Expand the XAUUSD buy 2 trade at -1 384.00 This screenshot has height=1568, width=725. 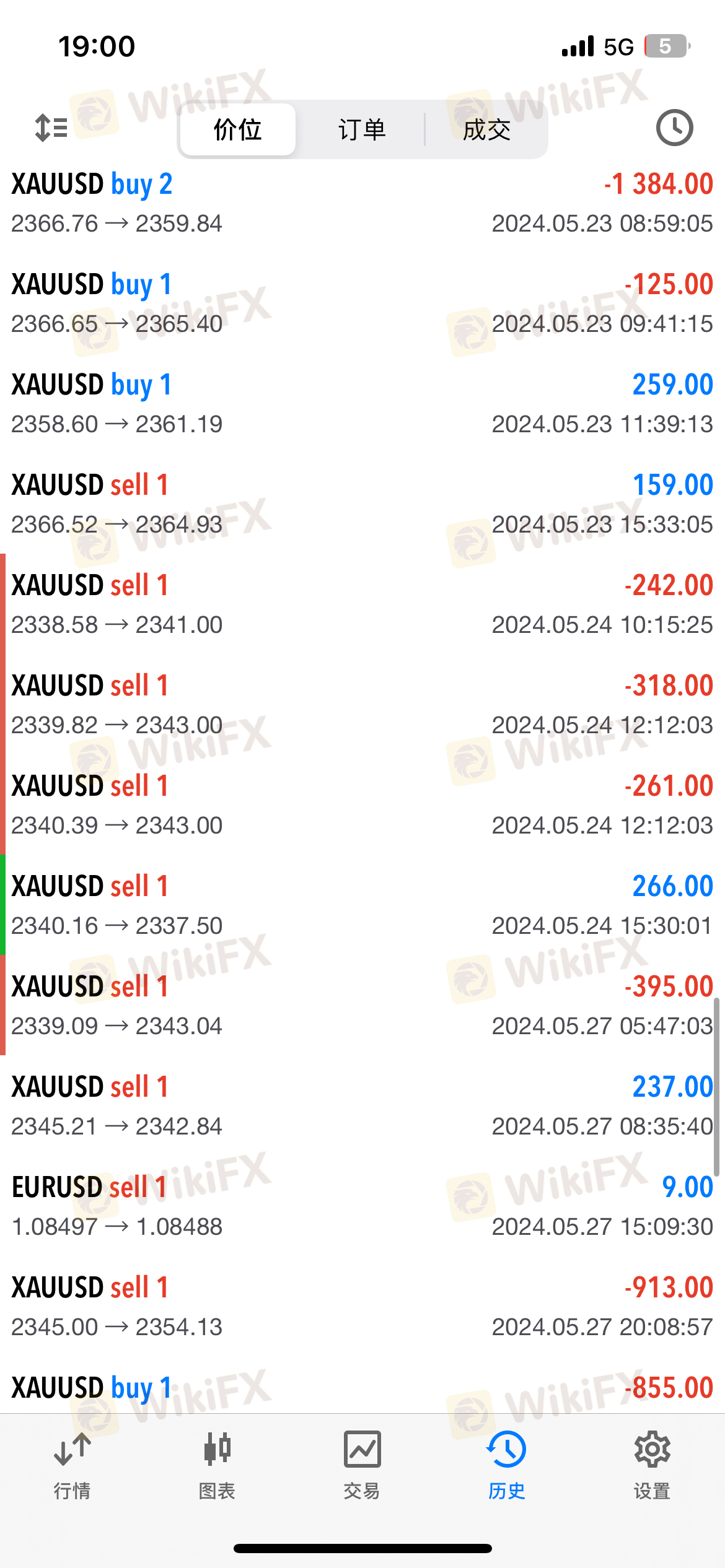pos(362,203)
